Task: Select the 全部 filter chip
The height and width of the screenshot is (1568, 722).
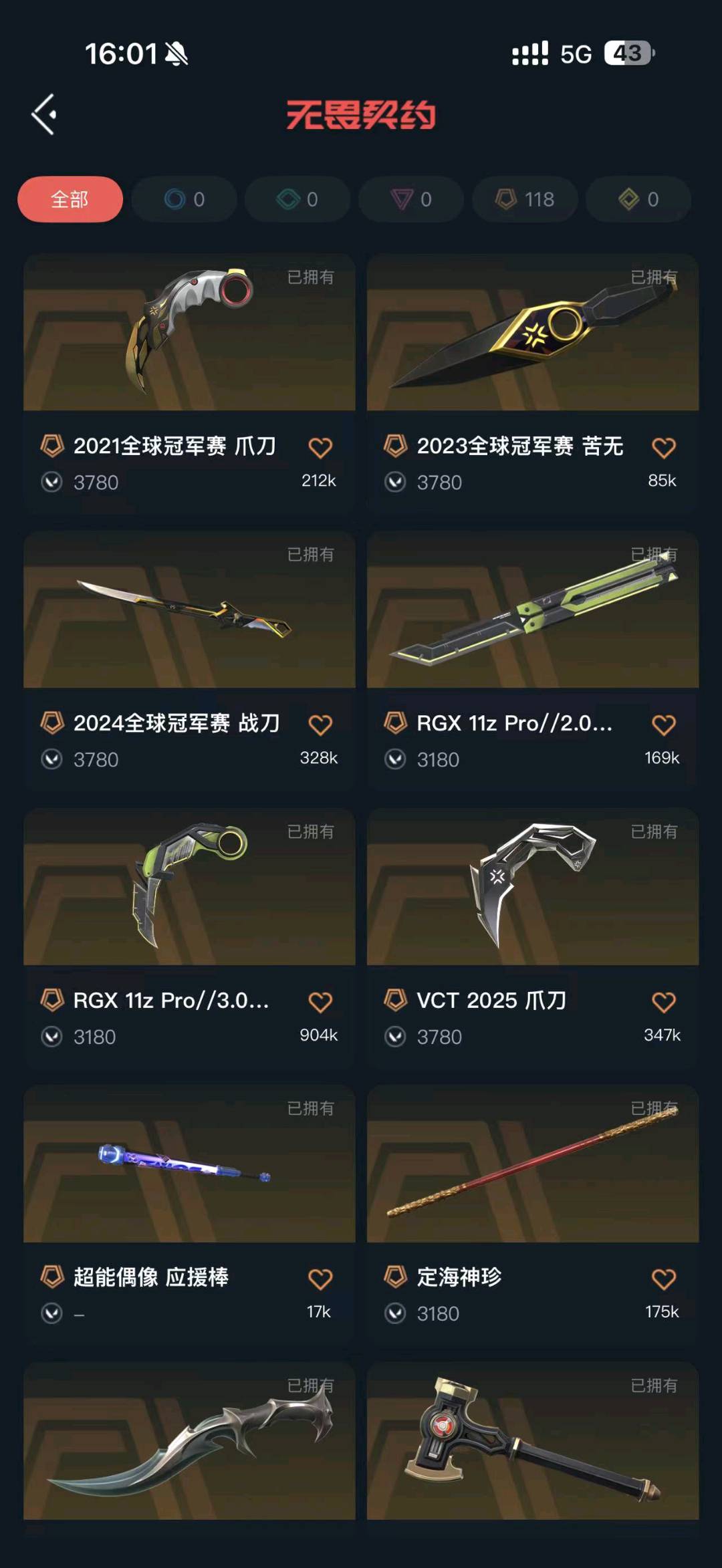Action: click(70, 199)
